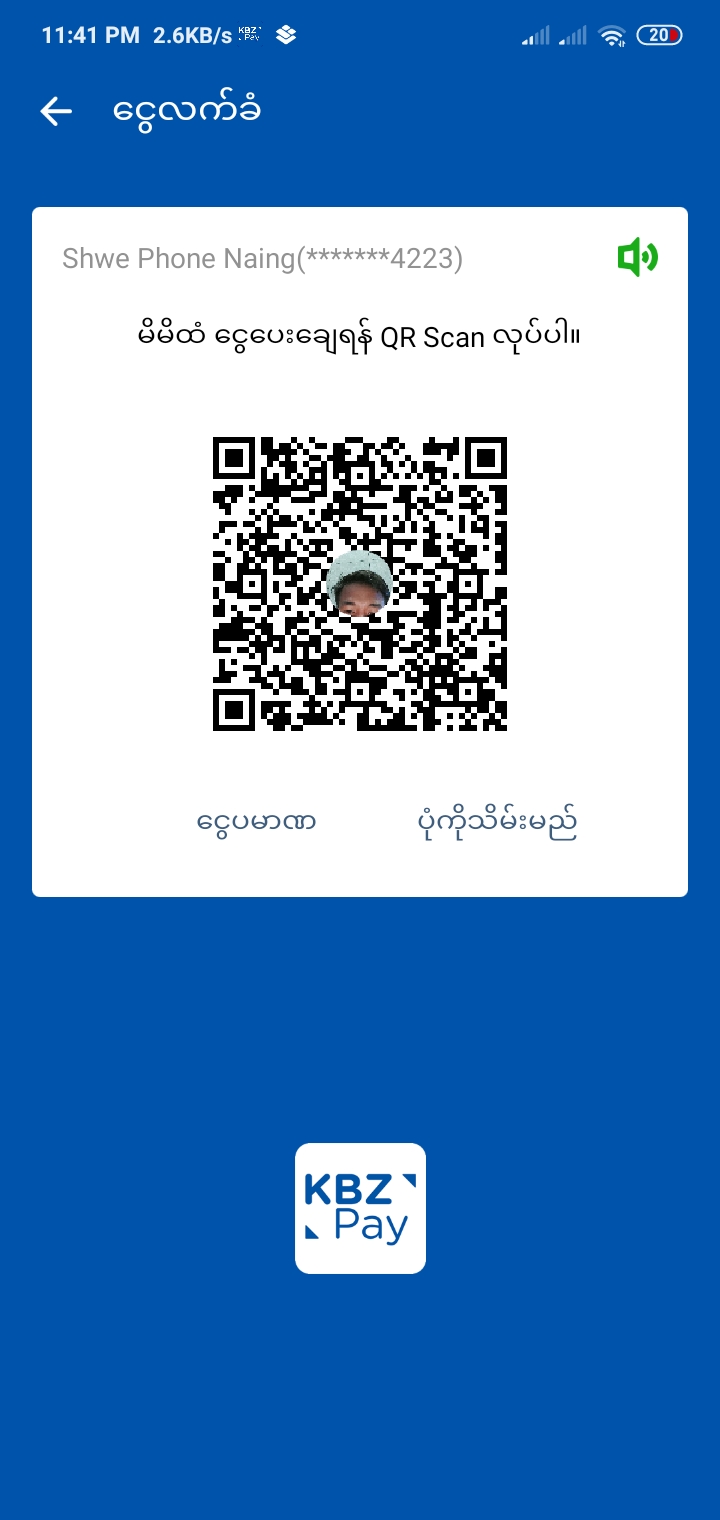Toggle the green speaker sound icon

point(637,258)
